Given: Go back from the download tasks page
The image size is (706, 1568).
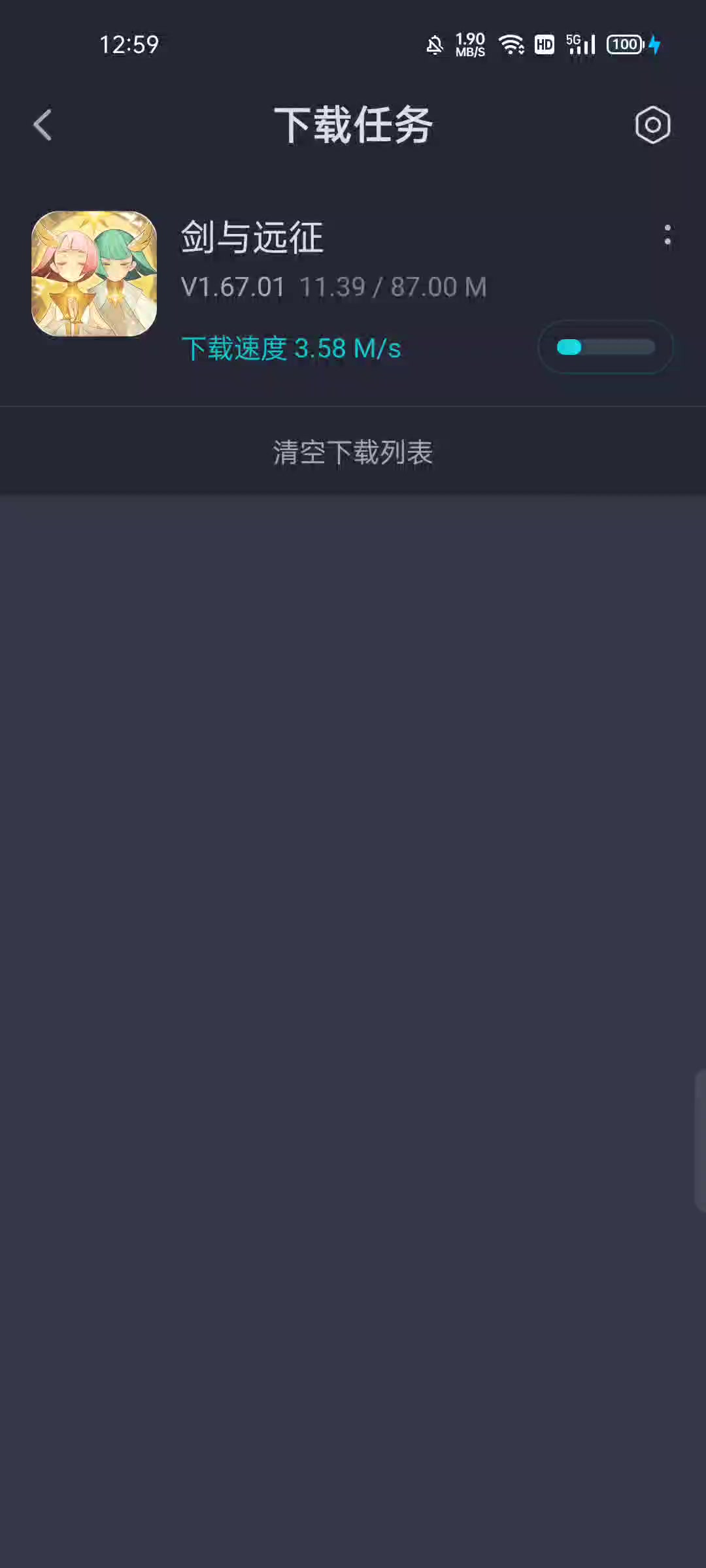Looking at the screenshot, I should [43, 125].
